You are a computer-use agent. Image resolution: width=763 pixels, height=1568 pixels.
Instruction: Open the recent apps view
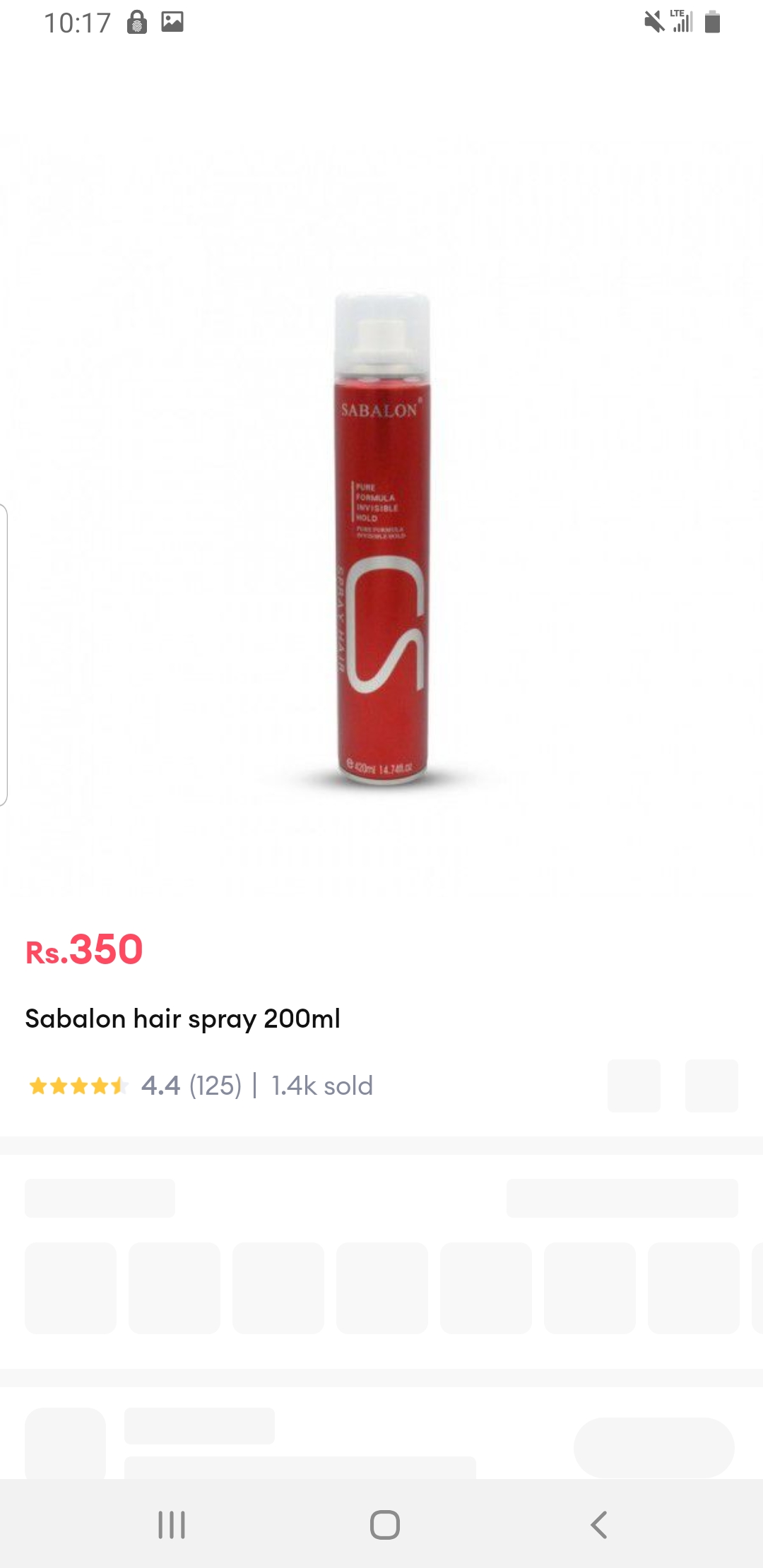click(172, 1525)
